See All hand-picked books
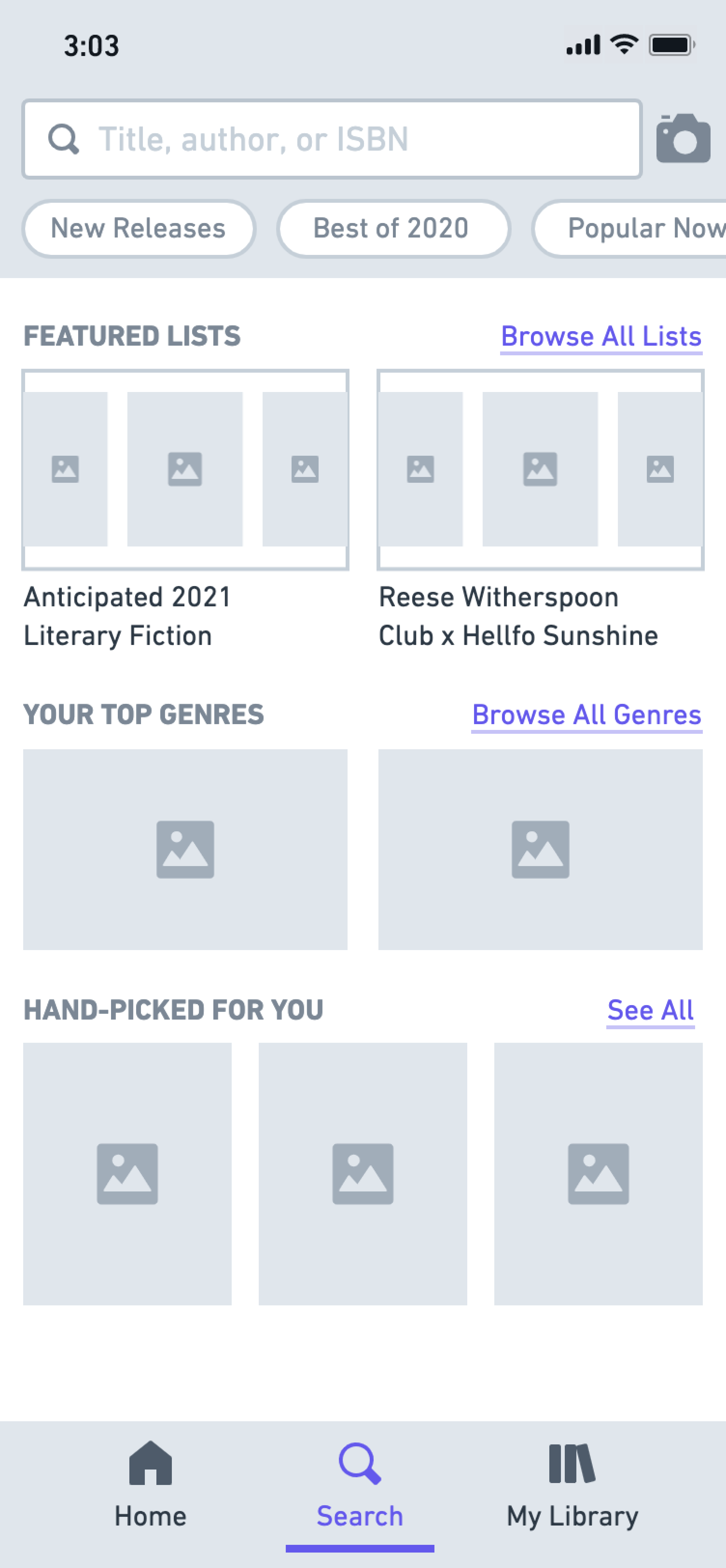This screenshot has width=726, height=1568. (x=650, y=1010)
